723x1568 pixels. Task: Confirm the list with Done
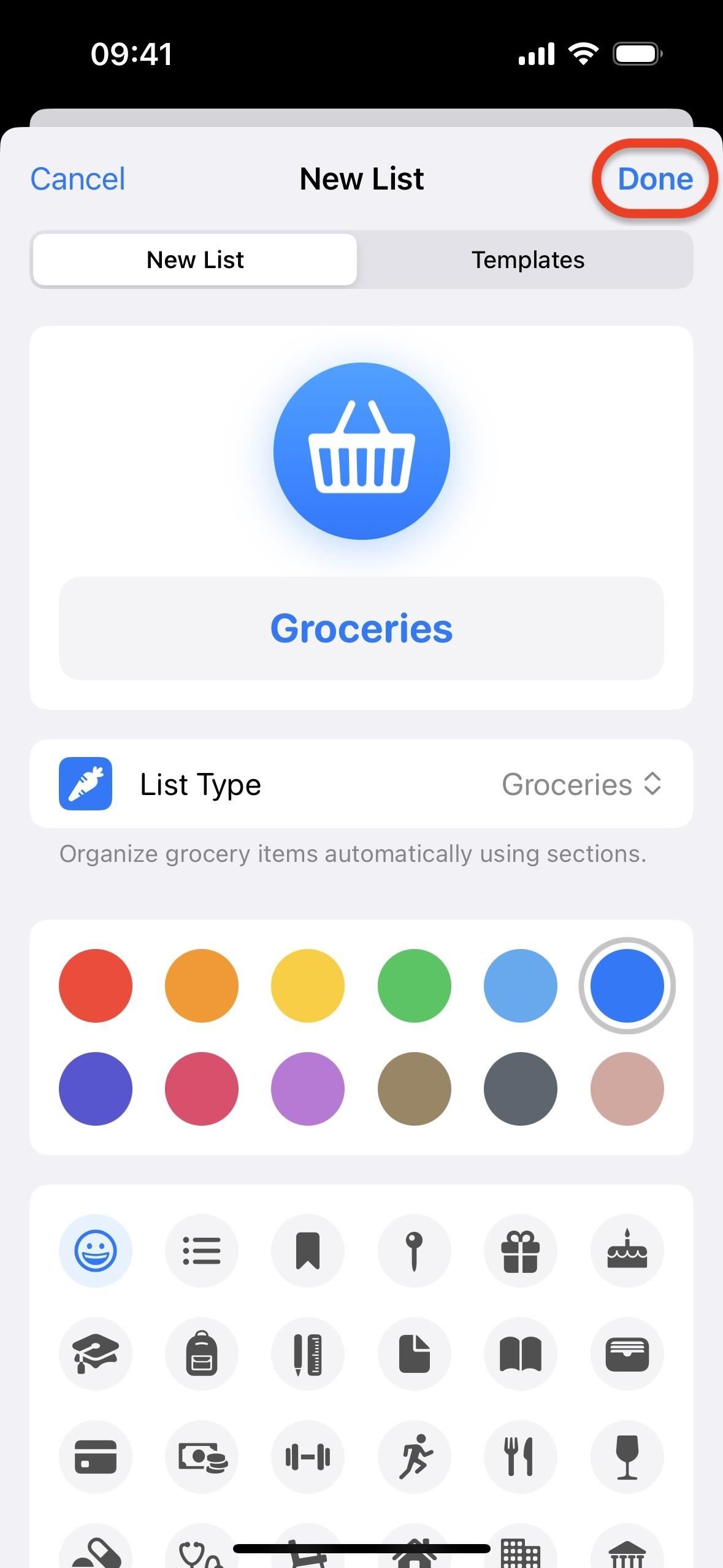click(x=654, y=179)
